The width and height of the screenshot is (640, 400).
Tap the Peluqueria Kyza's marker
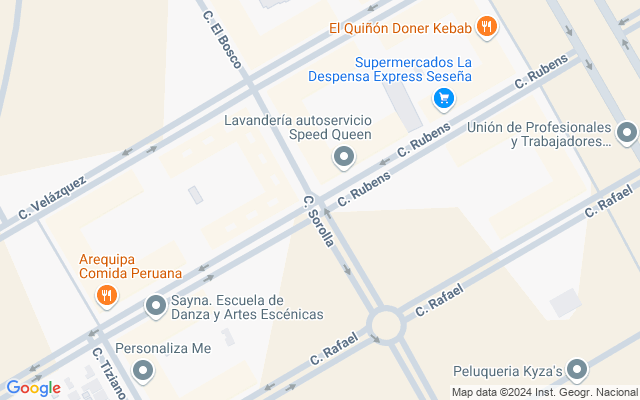(577, 371)
